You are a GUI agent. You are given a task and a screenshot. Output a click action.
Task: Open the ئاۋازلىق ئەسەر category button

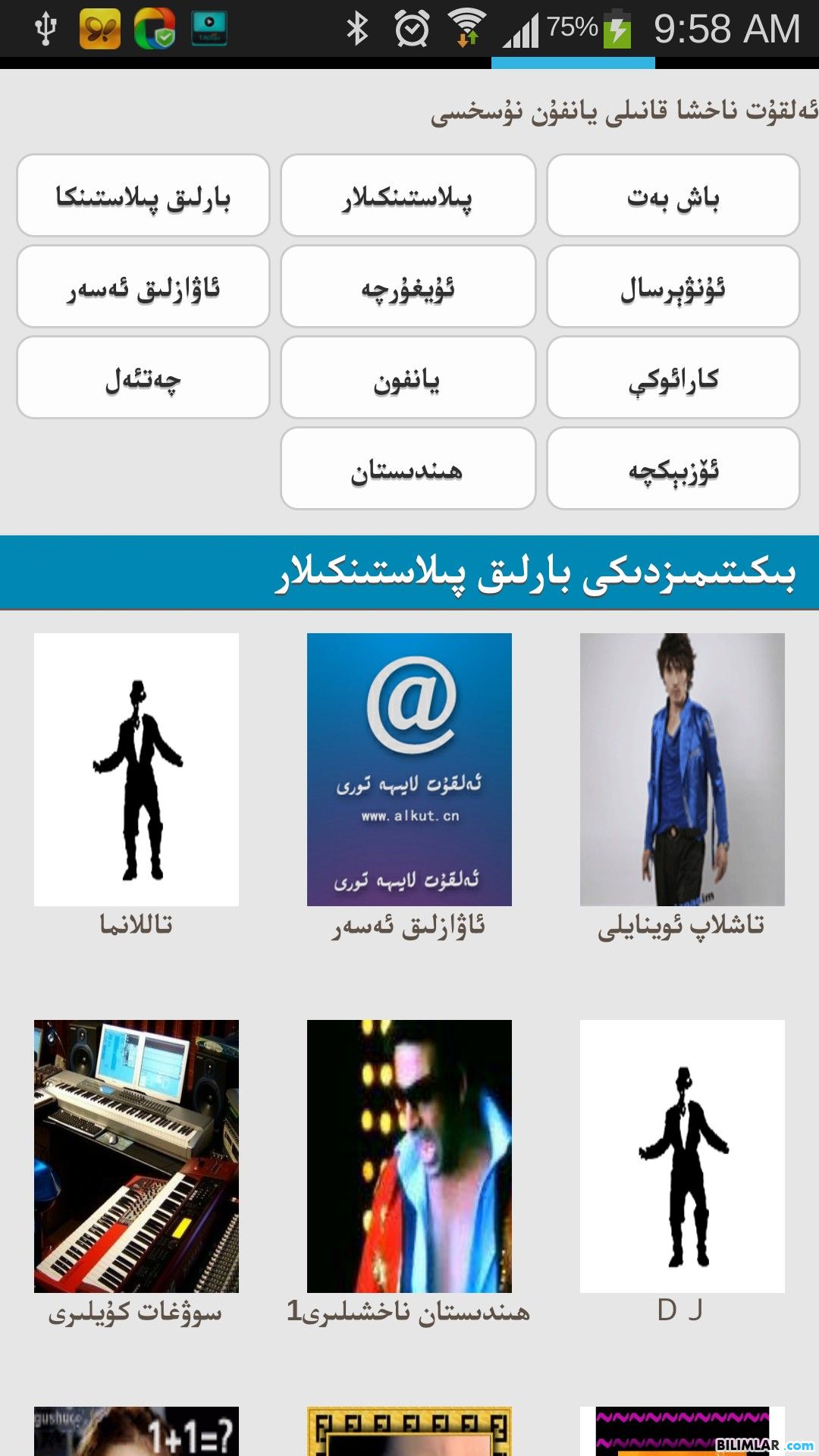[143, 287]
